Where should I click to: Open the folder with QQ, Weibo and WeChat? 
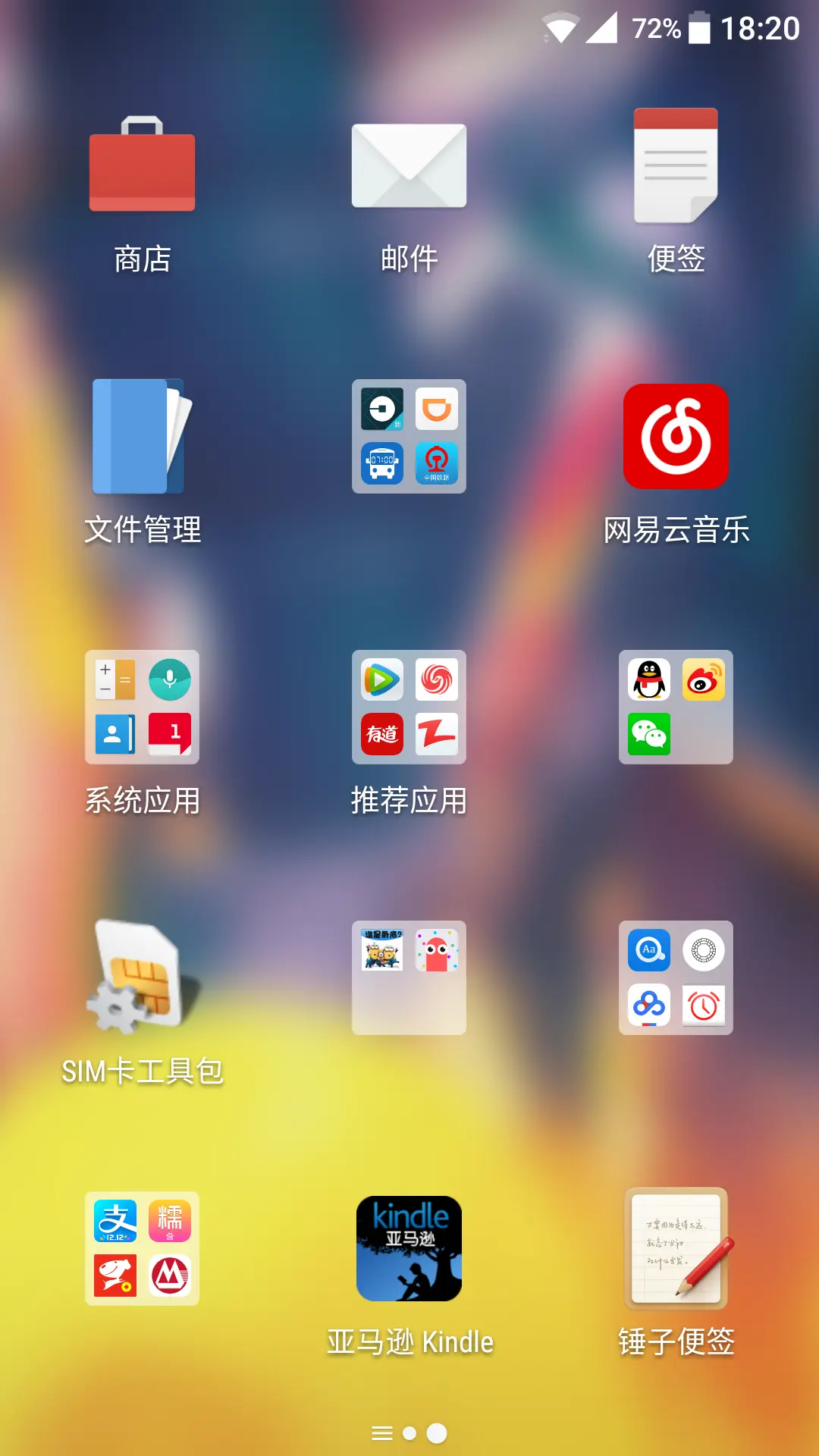pyautogui.click(x=676, y=707)
